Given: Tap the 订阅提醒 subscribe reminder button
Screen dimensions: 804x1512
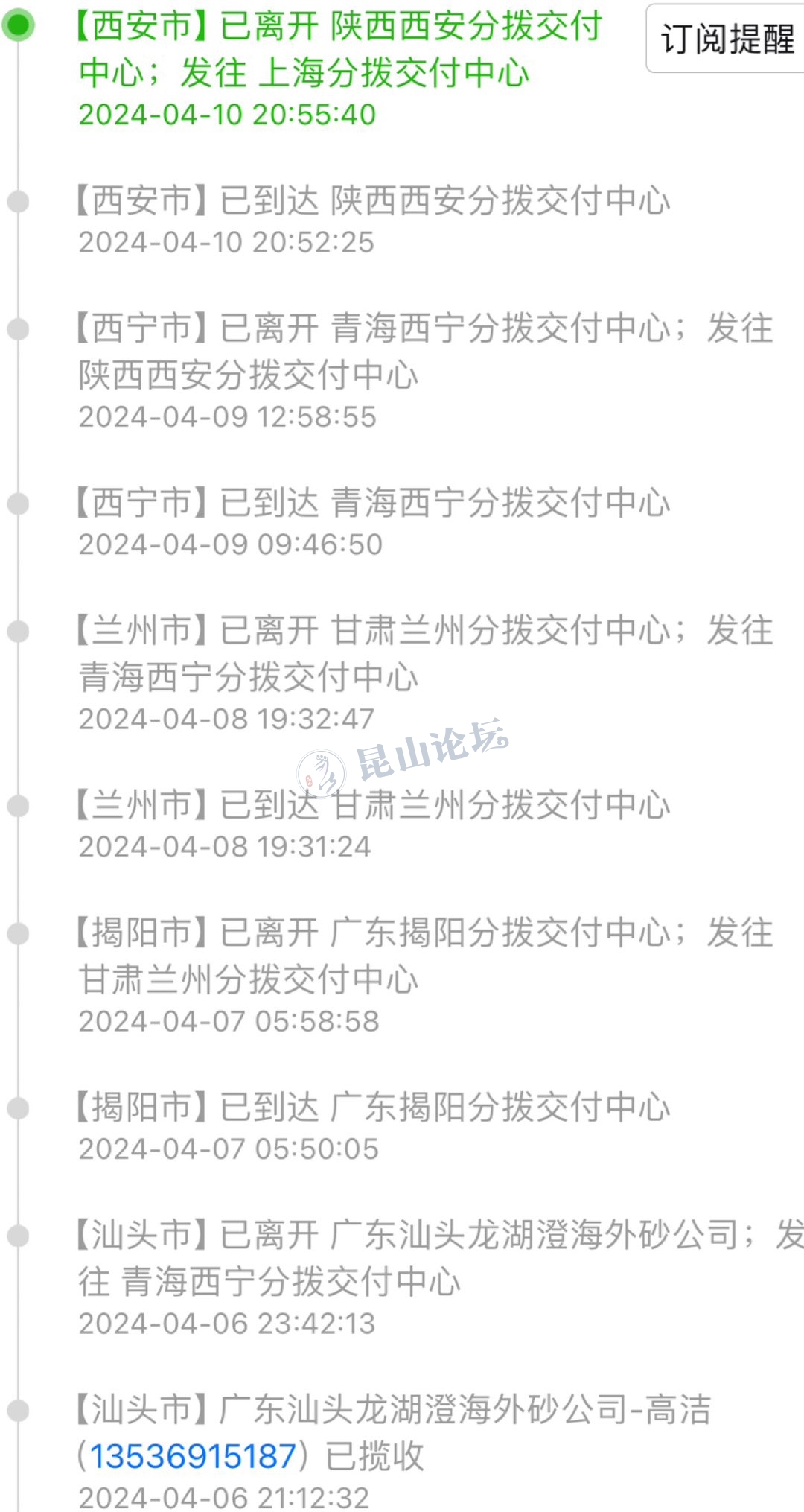Looking at the screenshot, I should (726, 39).
